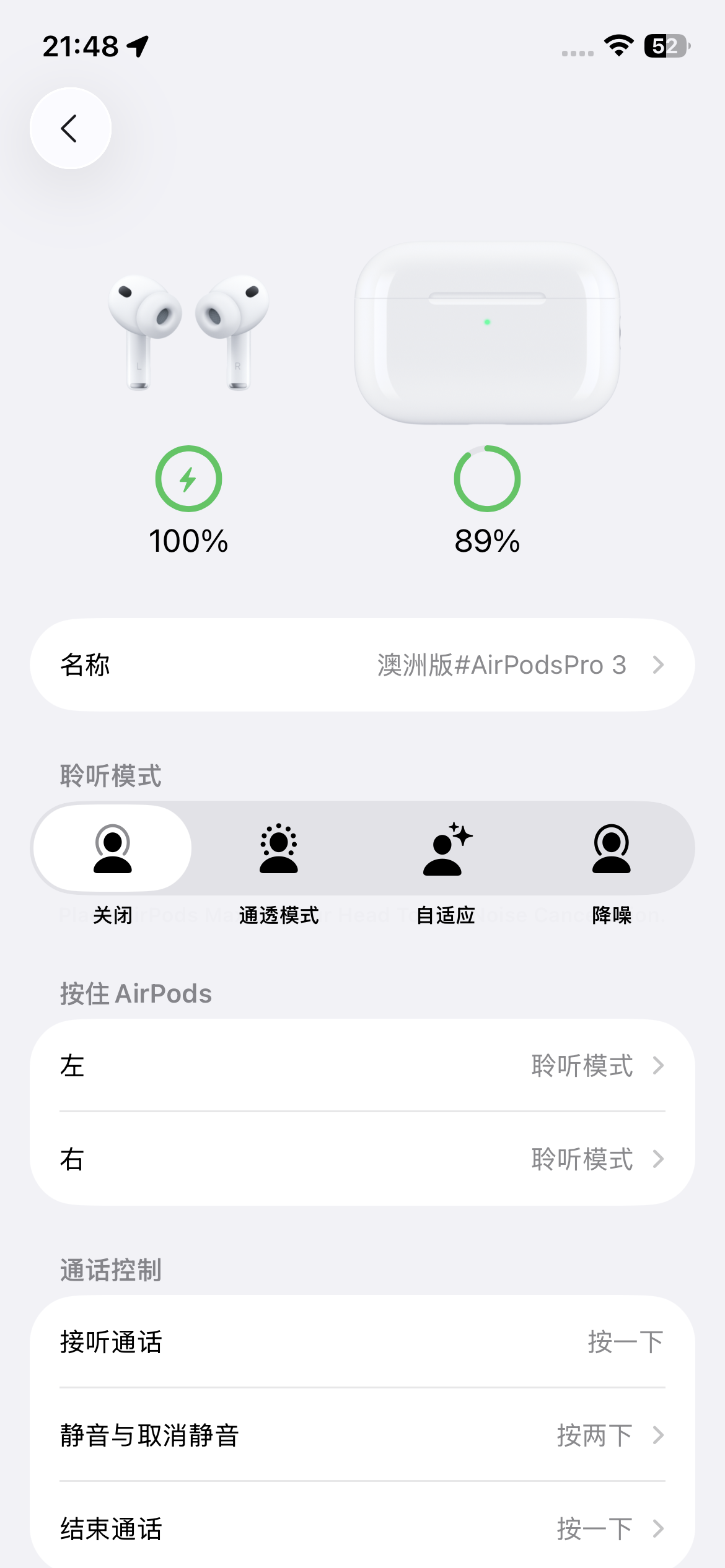Open 静音与取消静音 call control setting
Image resolution: width=725 pixels, height=1568 pixels.
[x=362, y=1435]
